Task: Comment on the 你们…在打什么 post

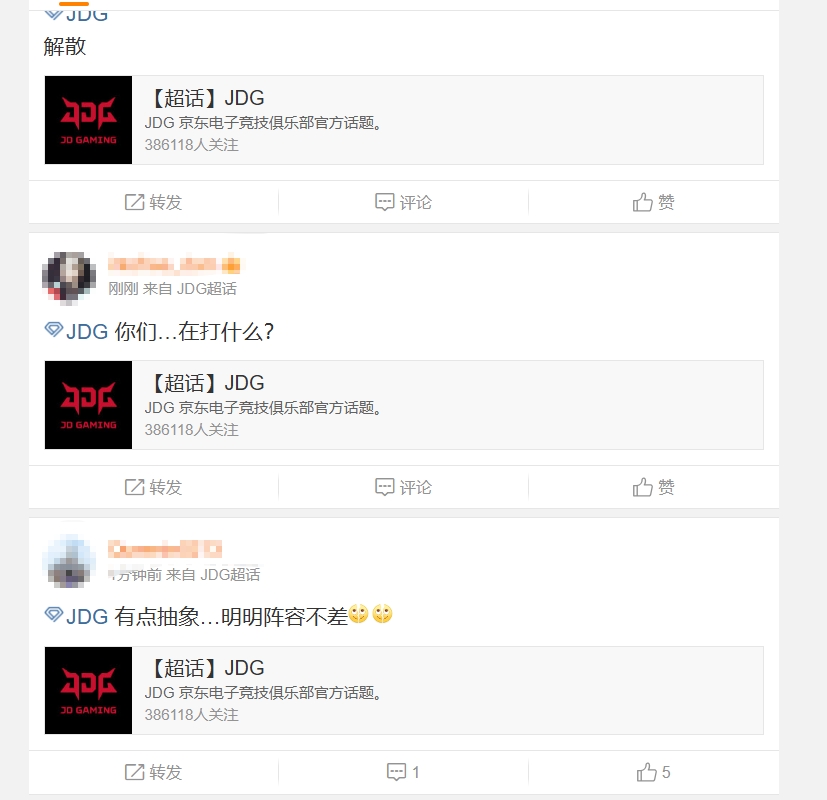Action: (403, 487)
